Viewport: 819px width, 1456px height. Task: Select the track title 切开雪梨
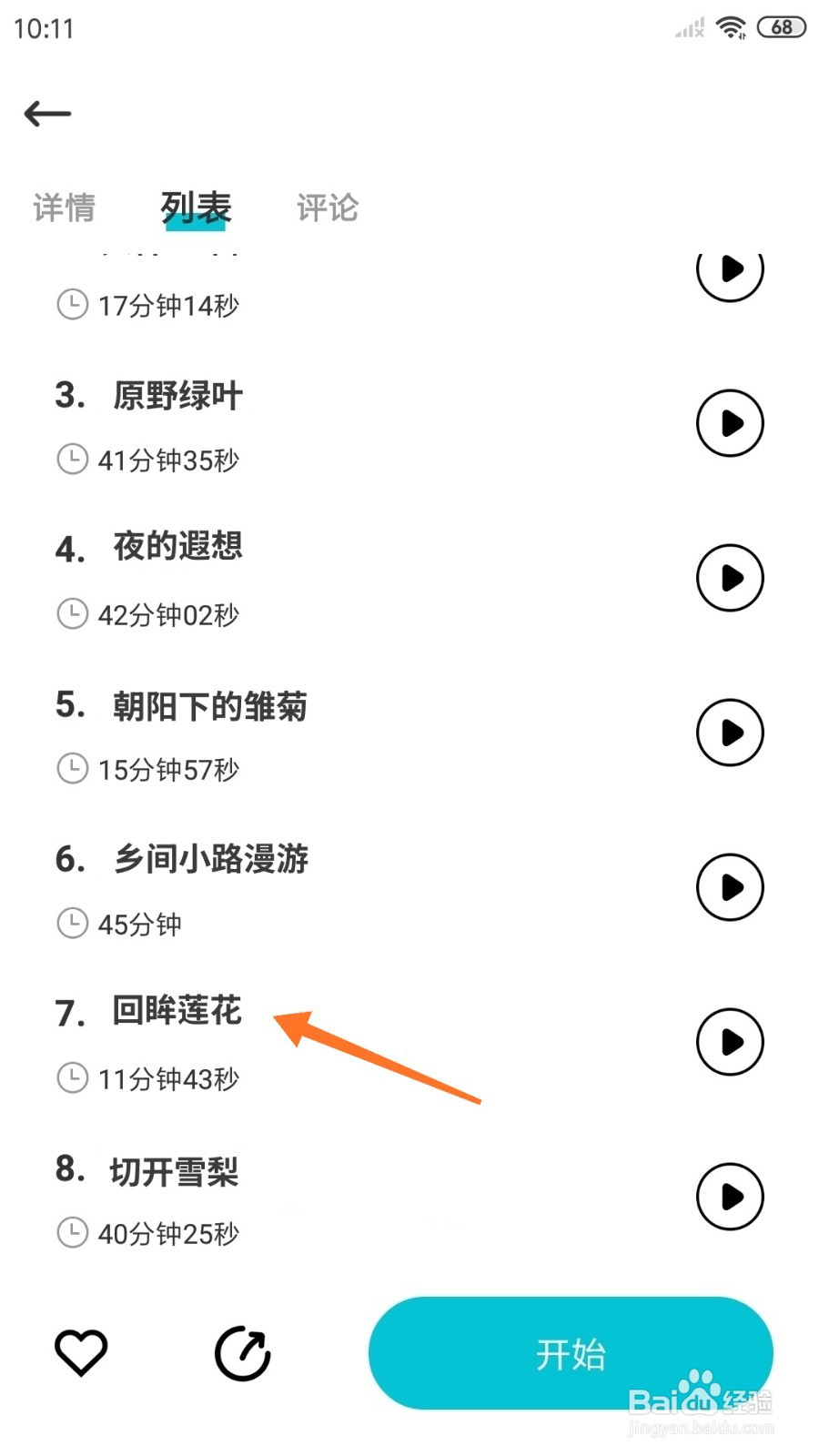176,1173
